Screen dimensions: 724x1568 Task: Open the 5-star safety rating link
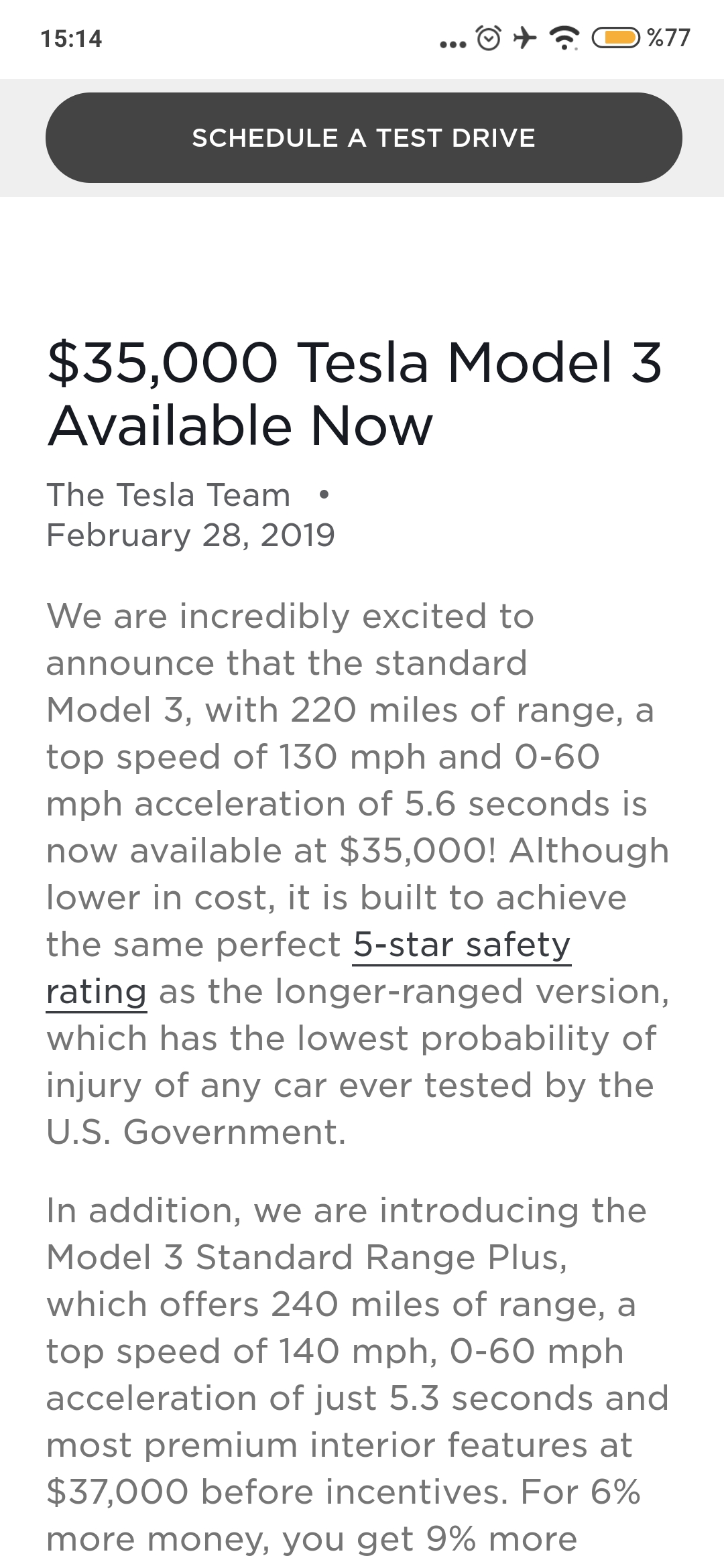(x=462, y=945)
